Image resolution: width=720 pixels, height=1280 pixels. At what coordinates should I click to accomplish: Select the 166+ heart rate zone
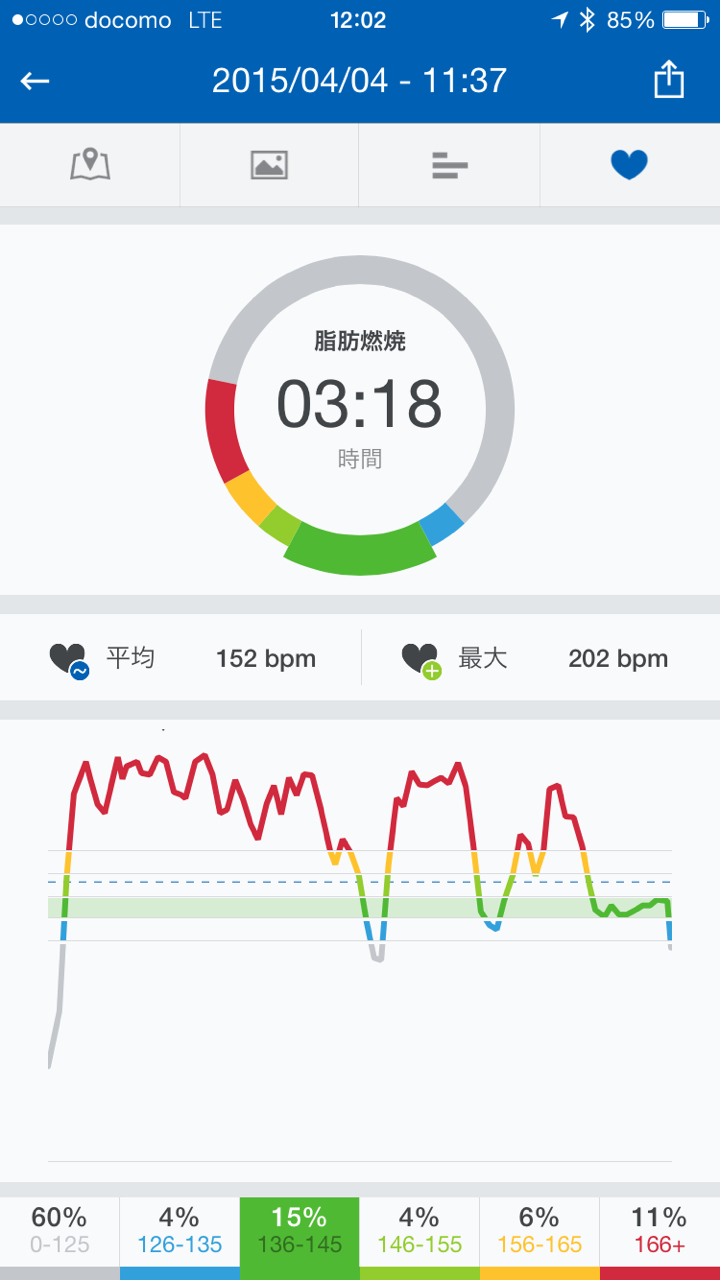click(x=659, y=1232)
